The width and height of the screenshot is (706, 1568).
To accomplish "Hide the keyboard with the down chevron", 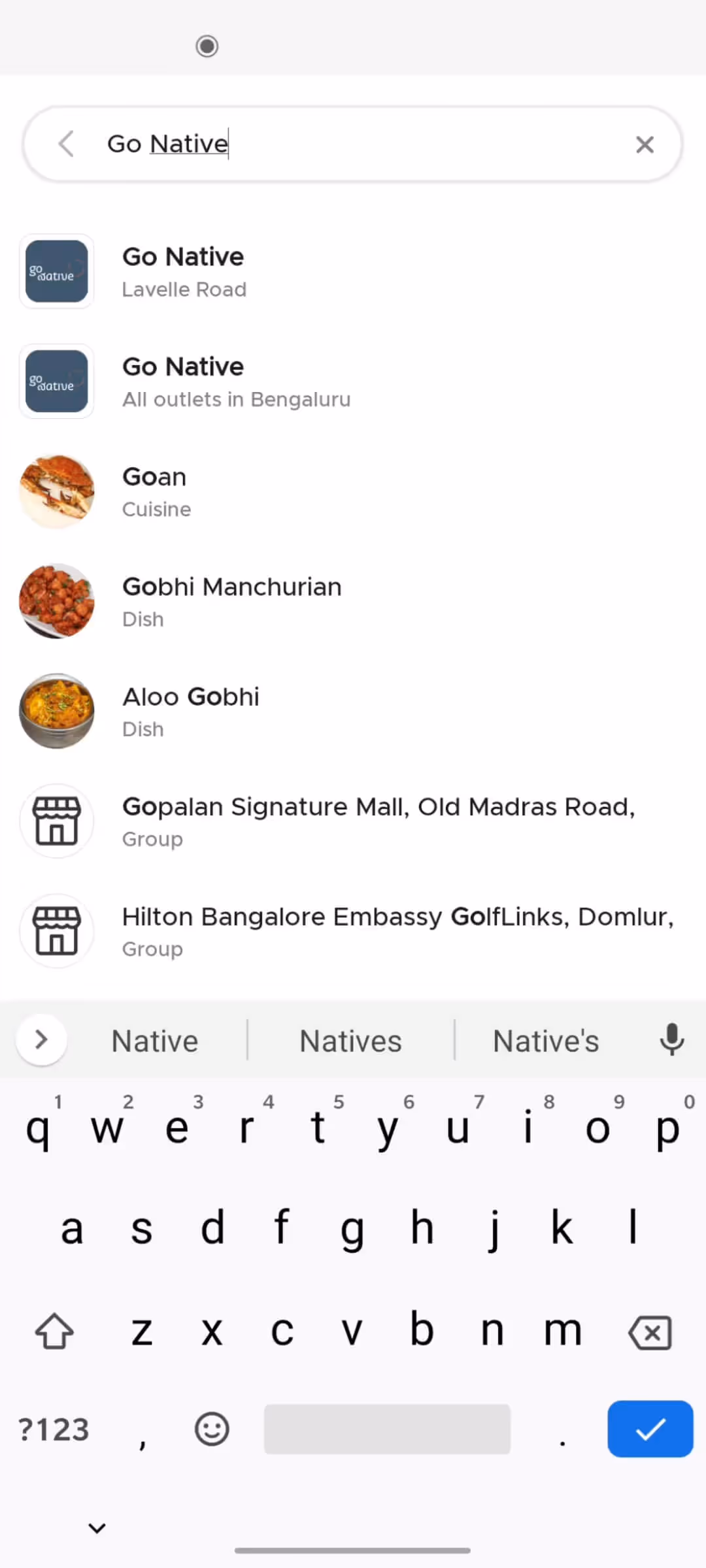I will tap(97, 1528).
